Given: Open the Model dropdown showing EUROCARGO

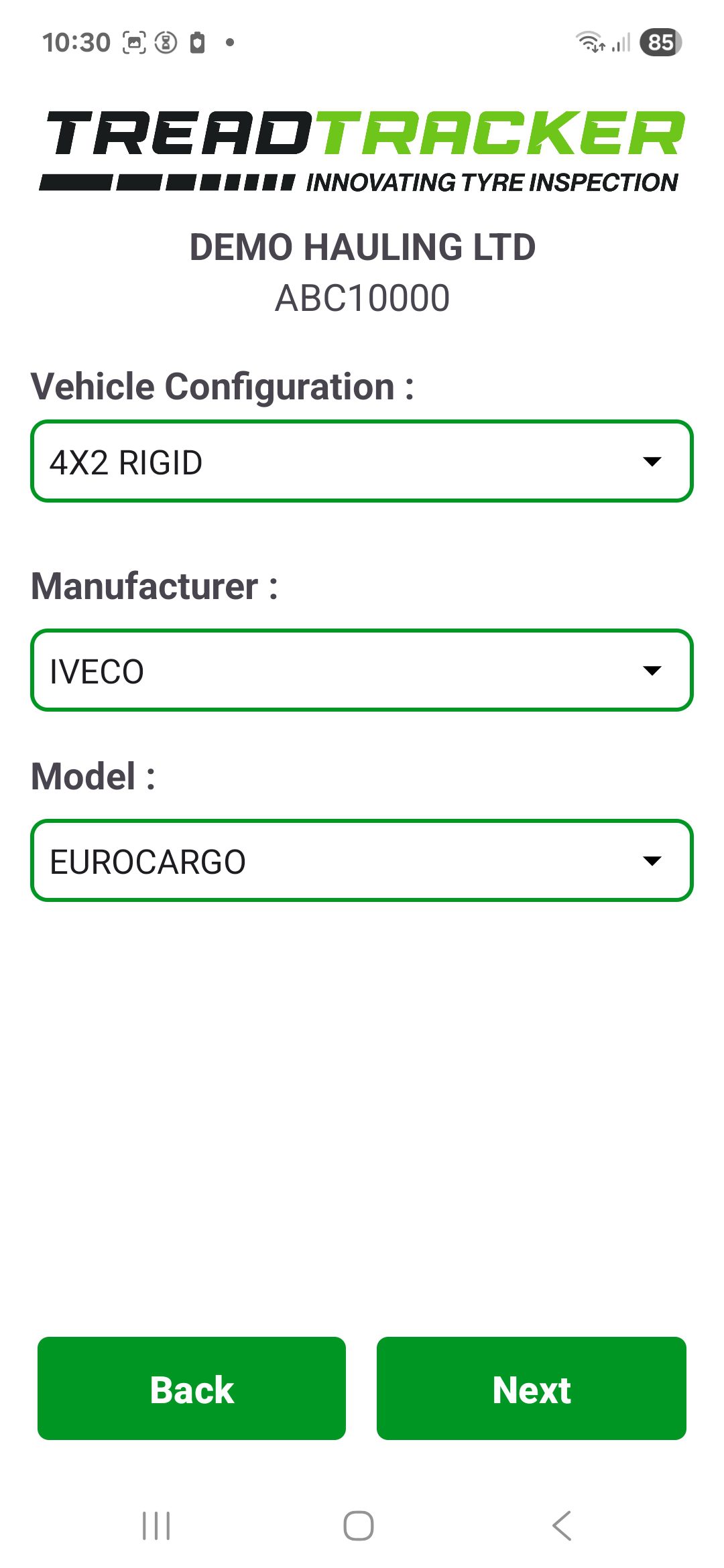Looking at the screenshot, I should (362, 861).
